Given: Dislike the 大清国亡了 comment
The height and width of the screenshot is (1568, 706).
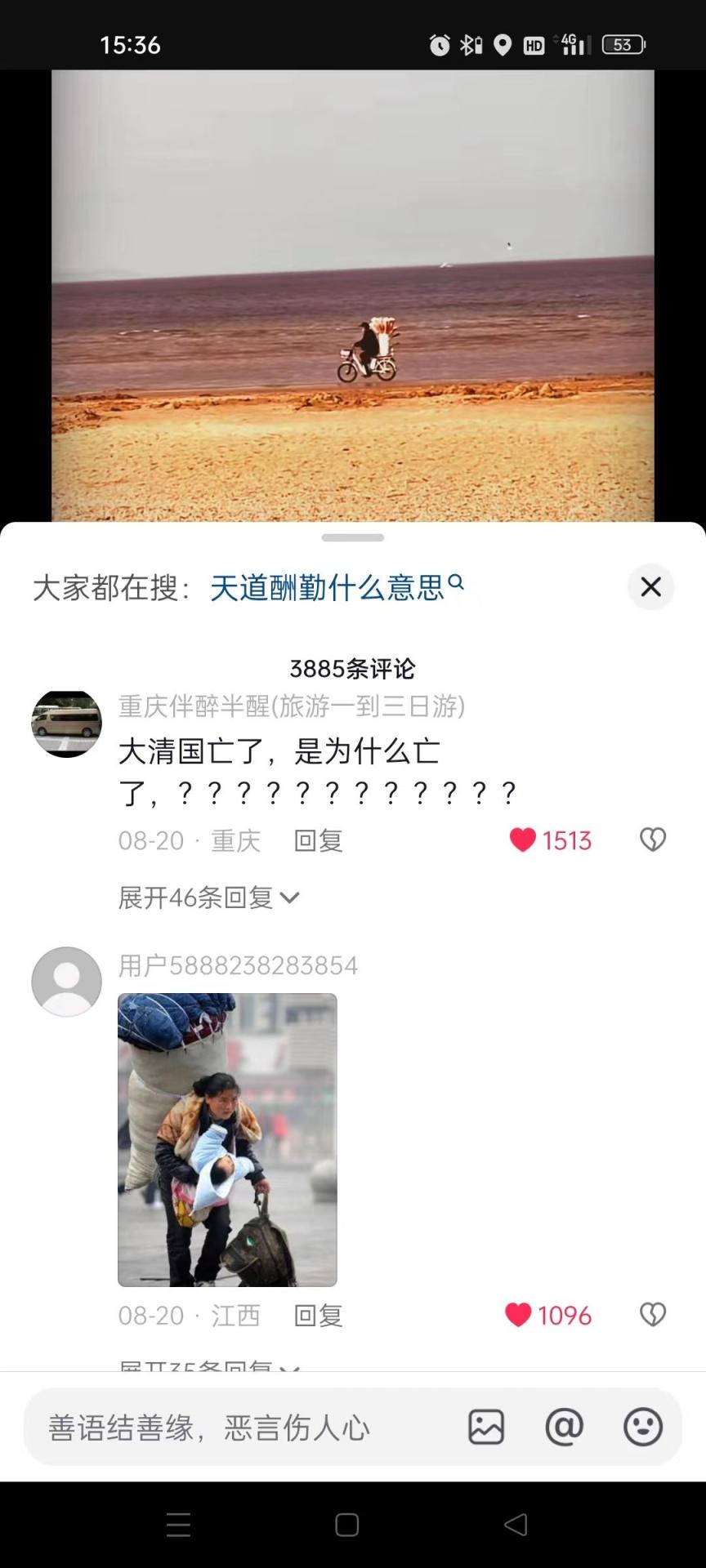Looking at the screenshot, I should [x=652, y=840].
